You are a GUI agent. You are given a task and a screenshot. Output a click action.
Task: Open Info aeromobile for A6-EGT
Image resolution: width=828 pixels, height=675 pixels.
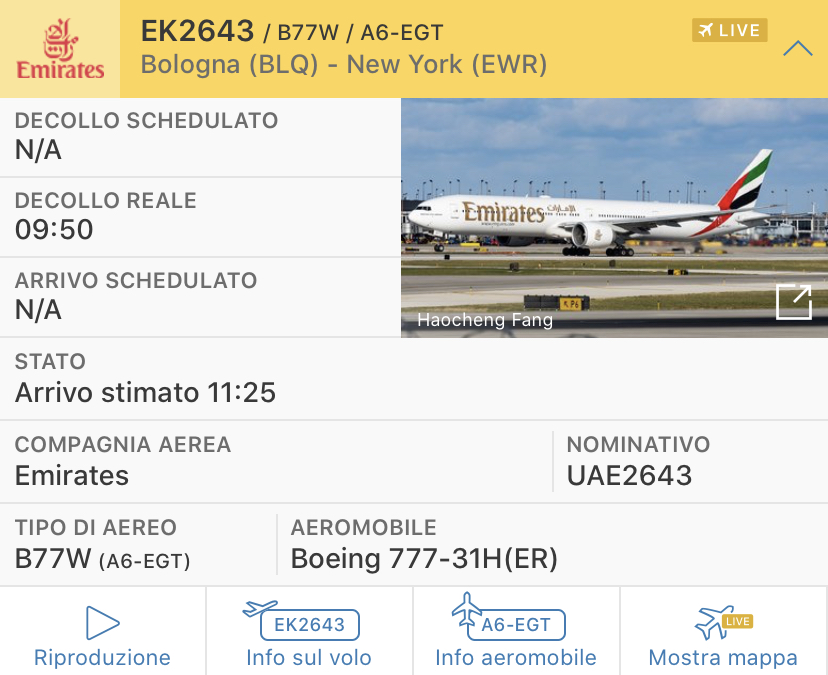click(515, 634)
